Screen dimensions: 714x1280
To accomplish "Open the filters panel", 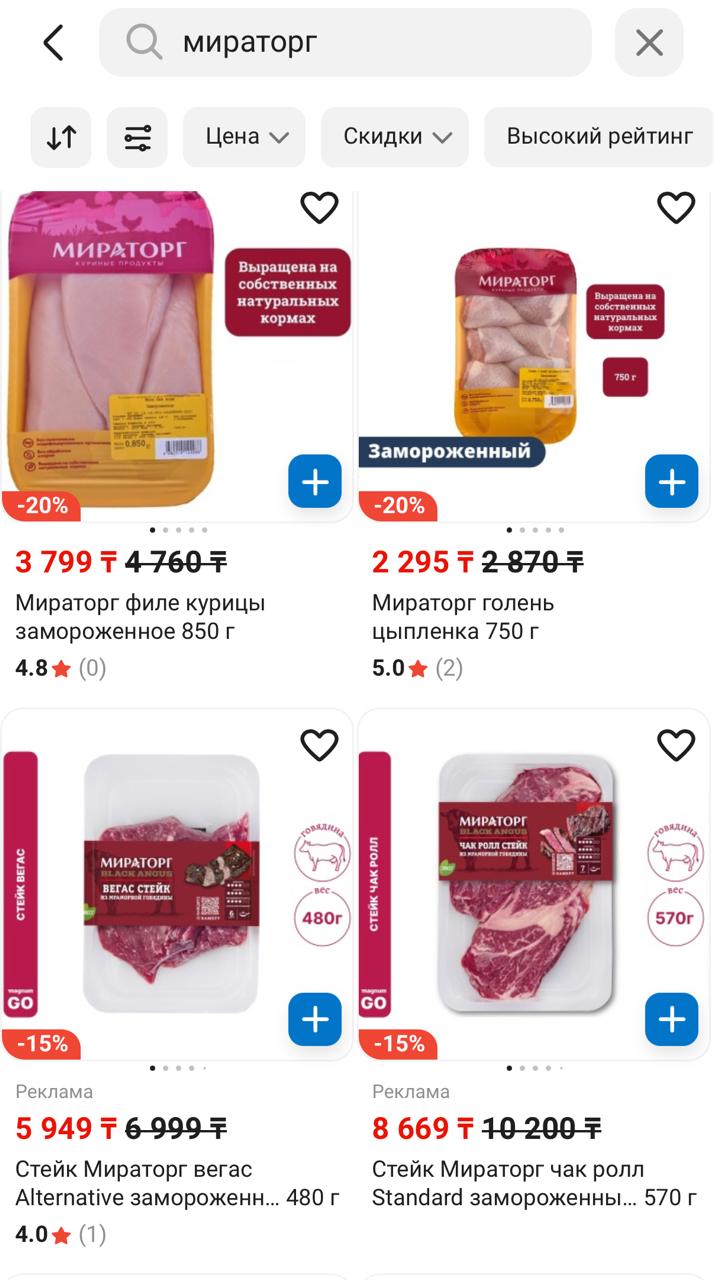I will 137,137.
